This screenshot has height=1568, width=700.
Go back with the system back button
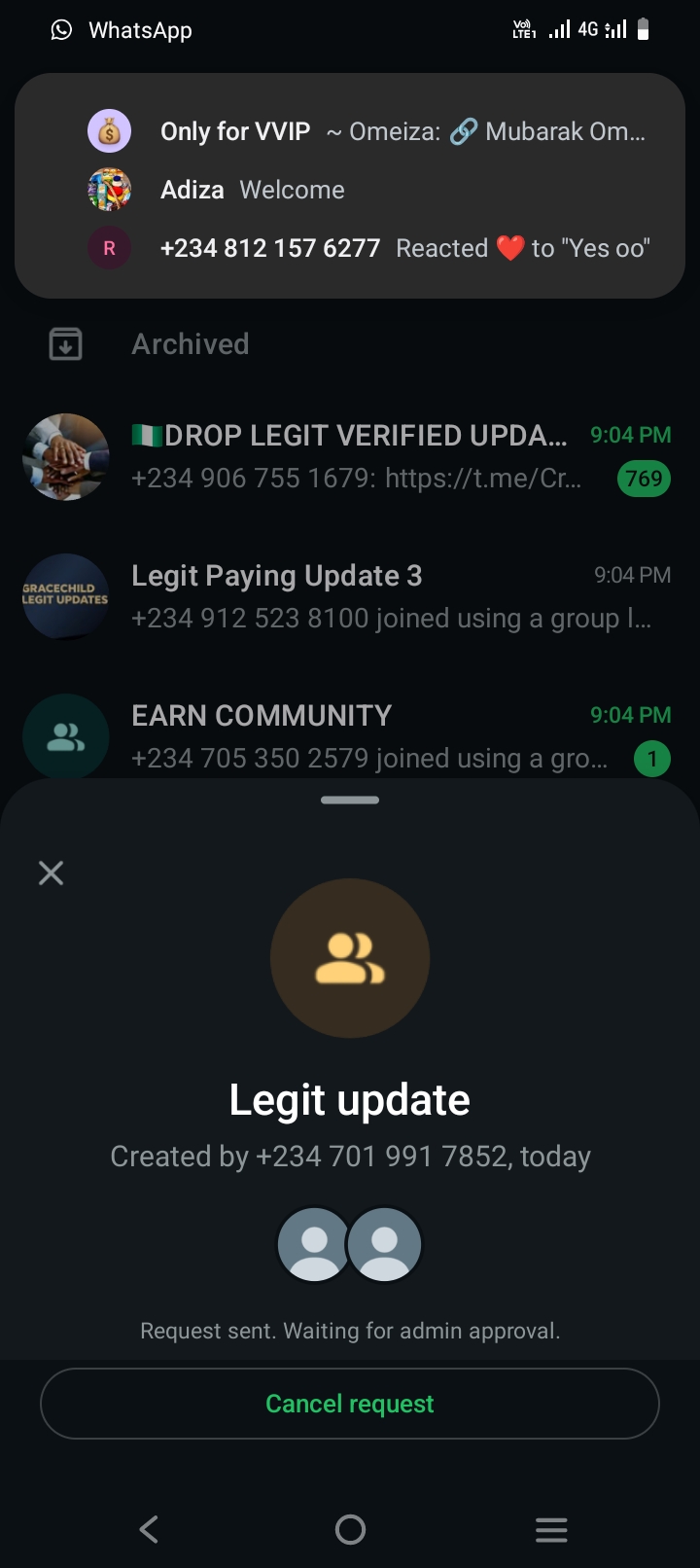149,1529
